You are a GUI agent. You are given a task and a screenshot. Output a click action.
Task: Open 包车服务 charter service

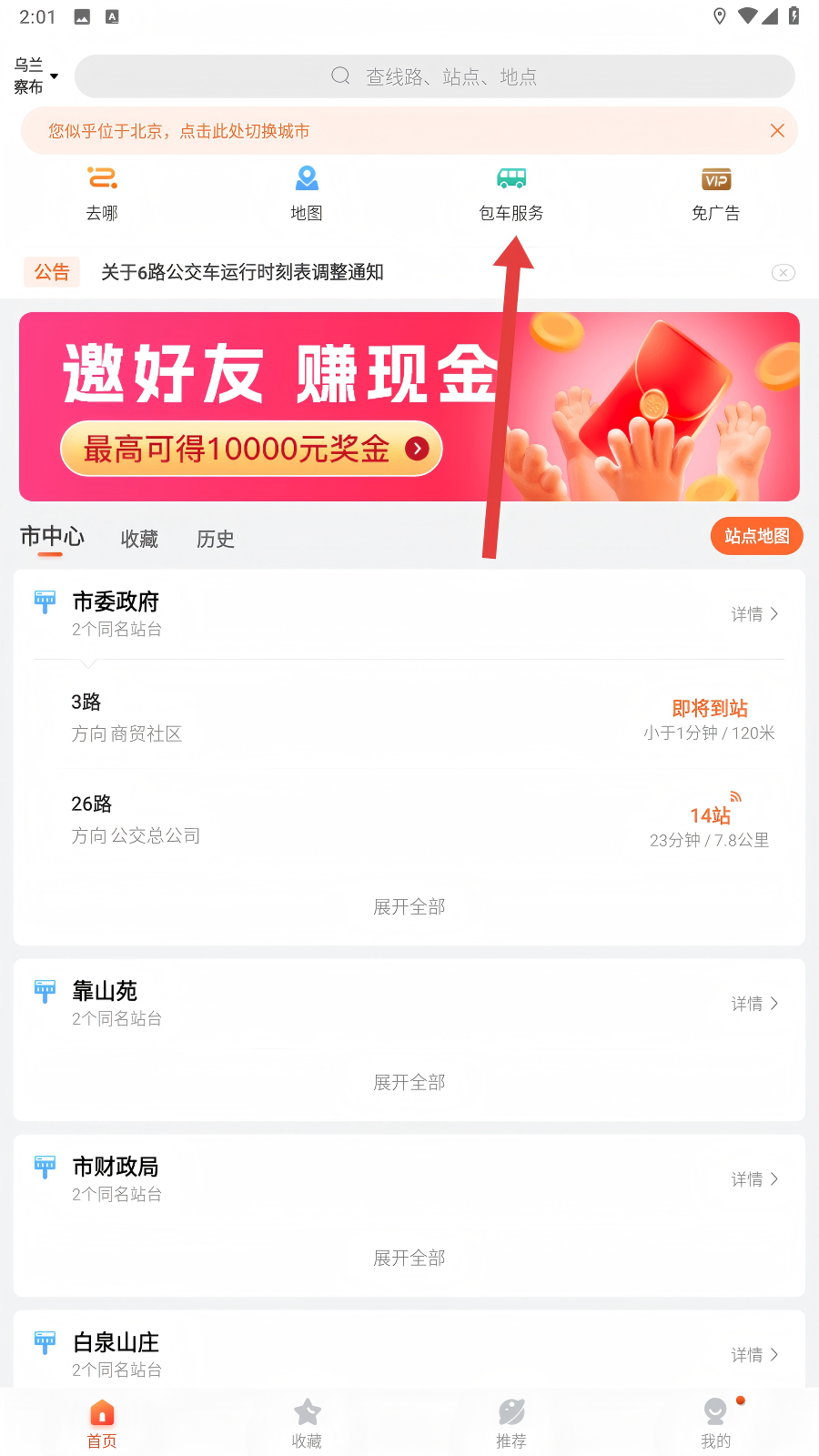511,193
